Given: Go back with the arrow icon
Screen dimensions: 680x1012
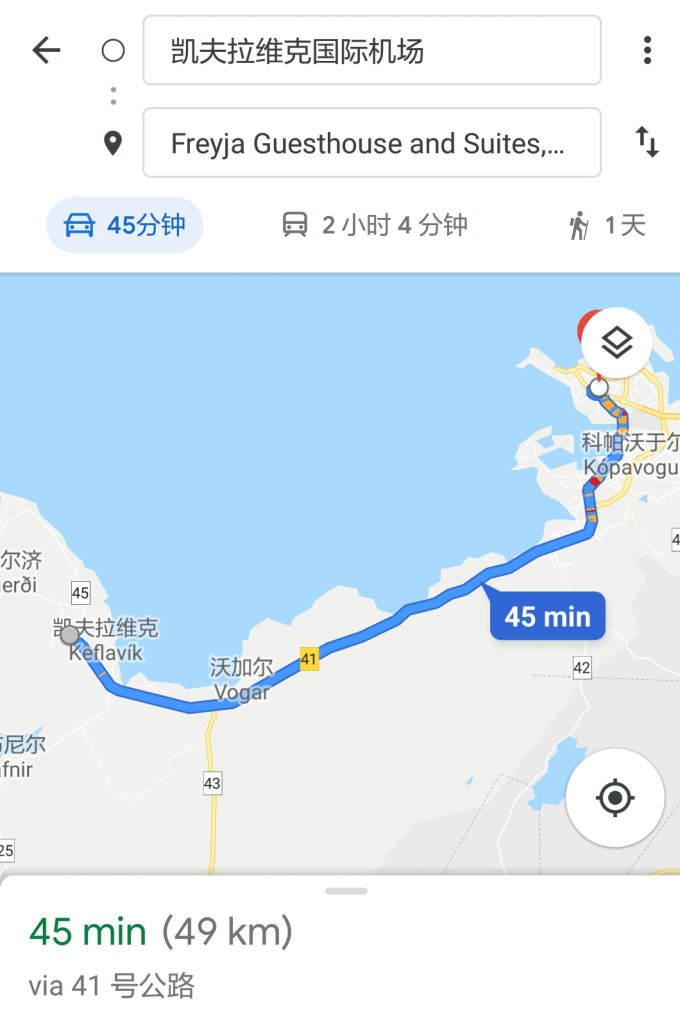Looking at the screenshot, I should pos(46,51).
